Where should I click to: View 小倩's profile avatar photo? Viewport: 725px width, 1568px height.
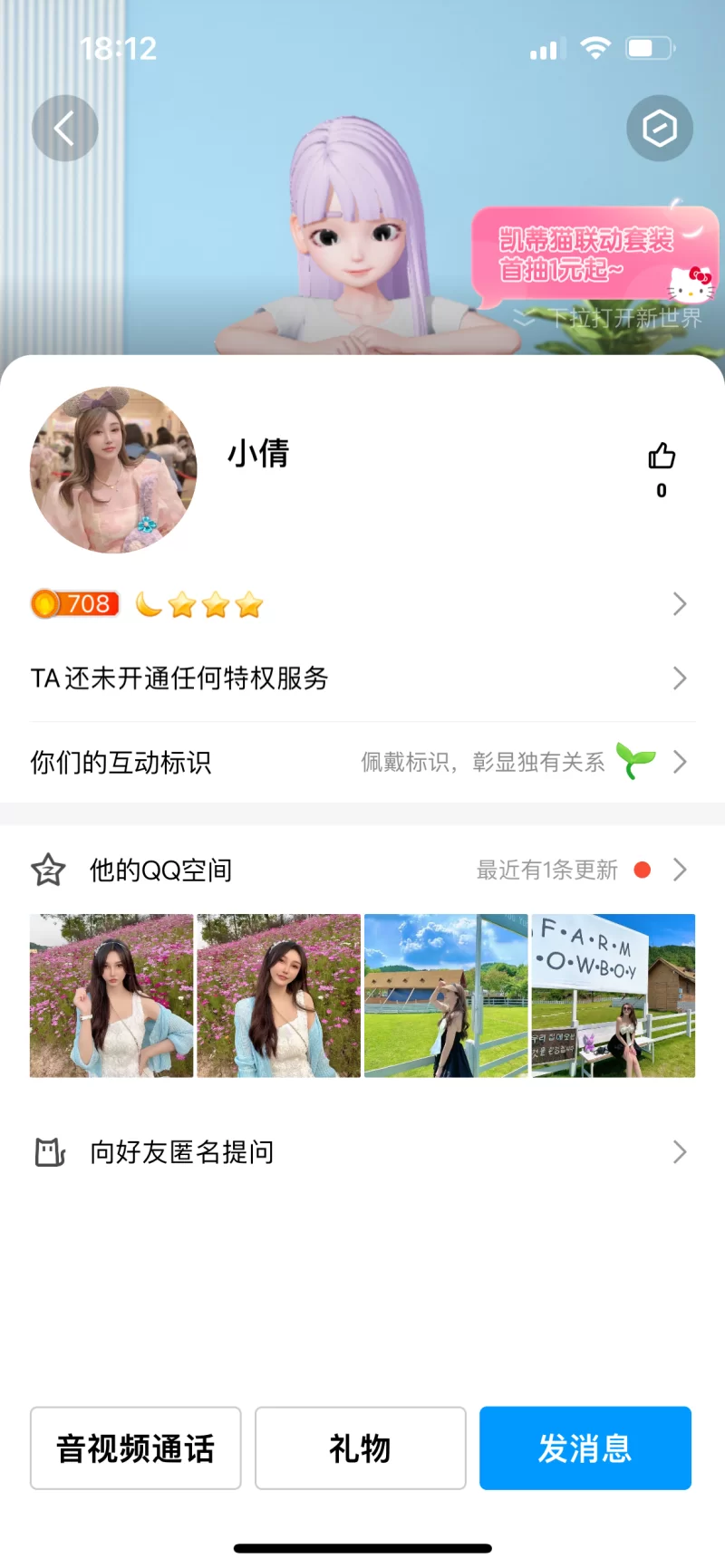click(113, 470)
